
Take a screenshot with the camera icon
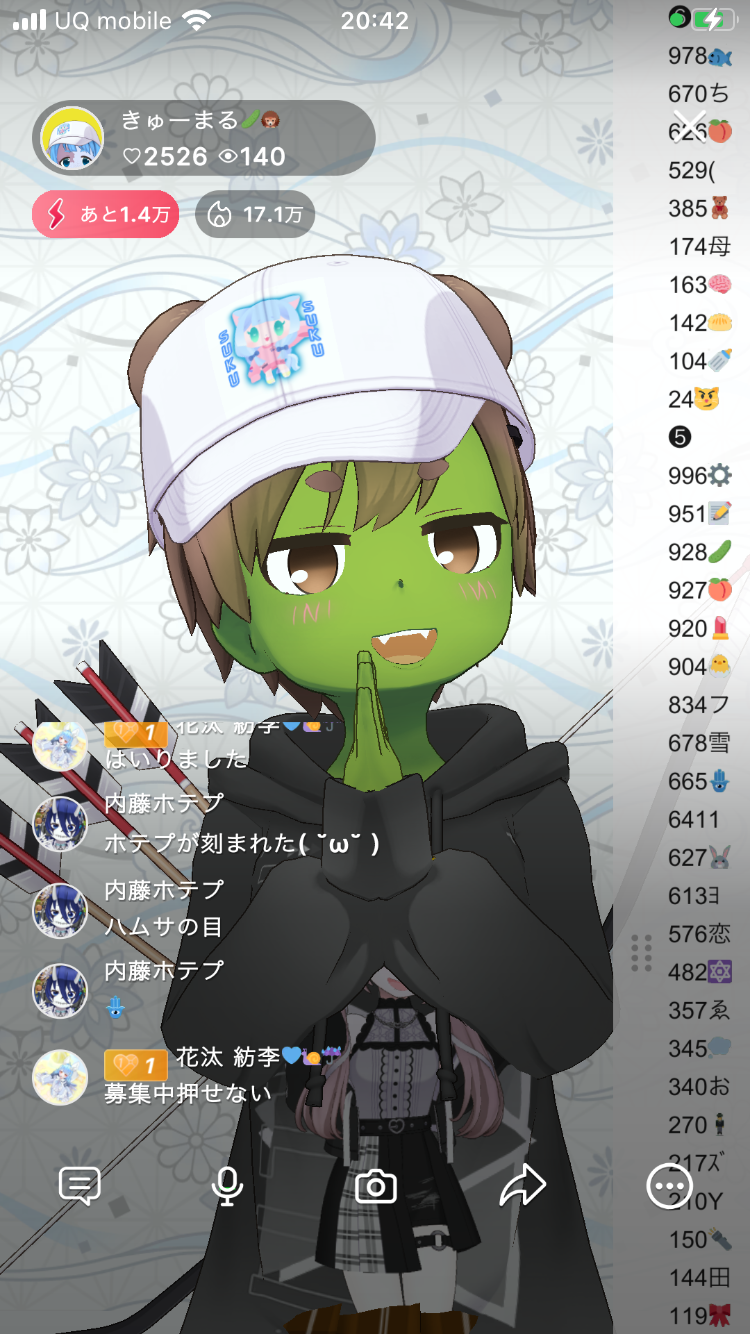point(376,1187)
